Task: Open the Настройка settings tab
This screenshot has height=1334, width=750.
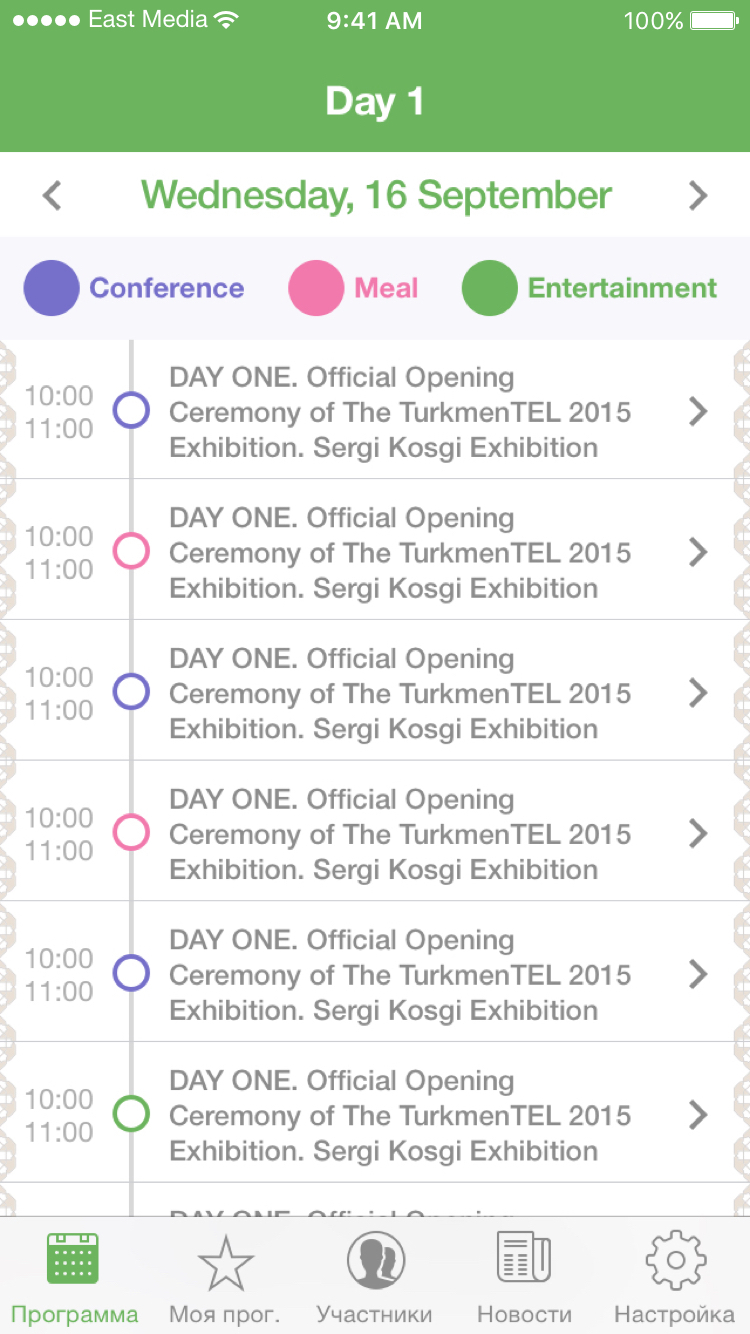Action: pos(675,1276)
